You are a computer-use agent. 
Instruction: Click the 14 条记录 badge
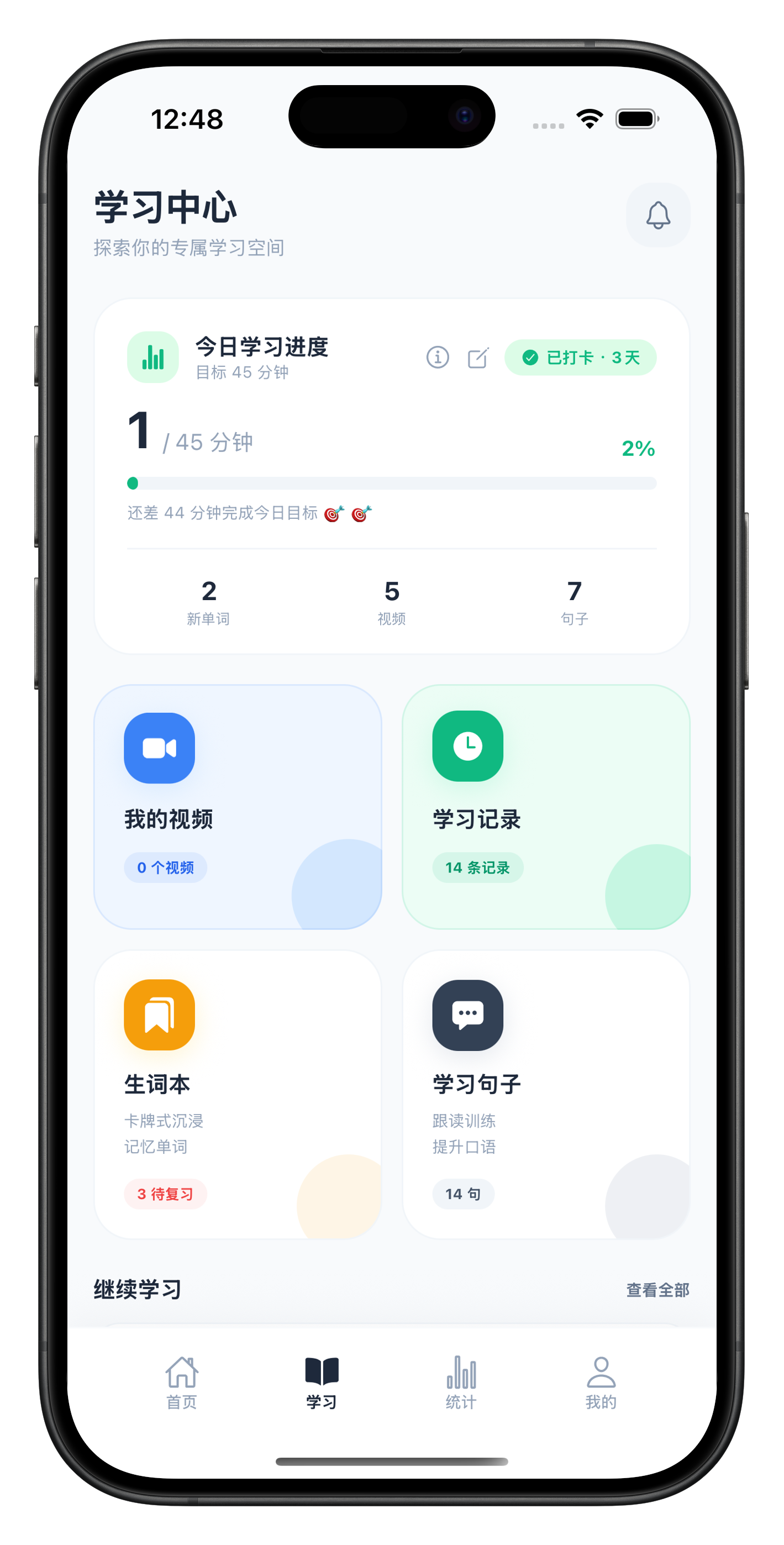[477, 867]
